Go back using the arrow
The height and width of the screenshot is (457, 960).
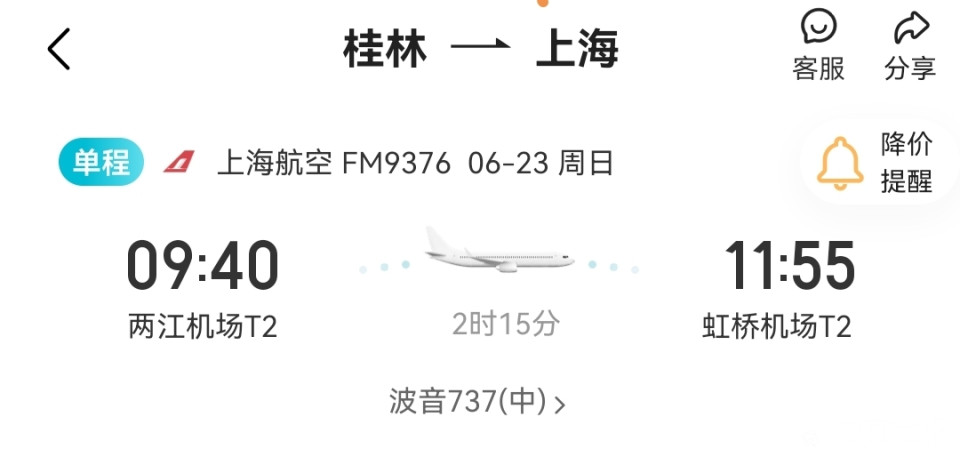[x=59, y=48]
